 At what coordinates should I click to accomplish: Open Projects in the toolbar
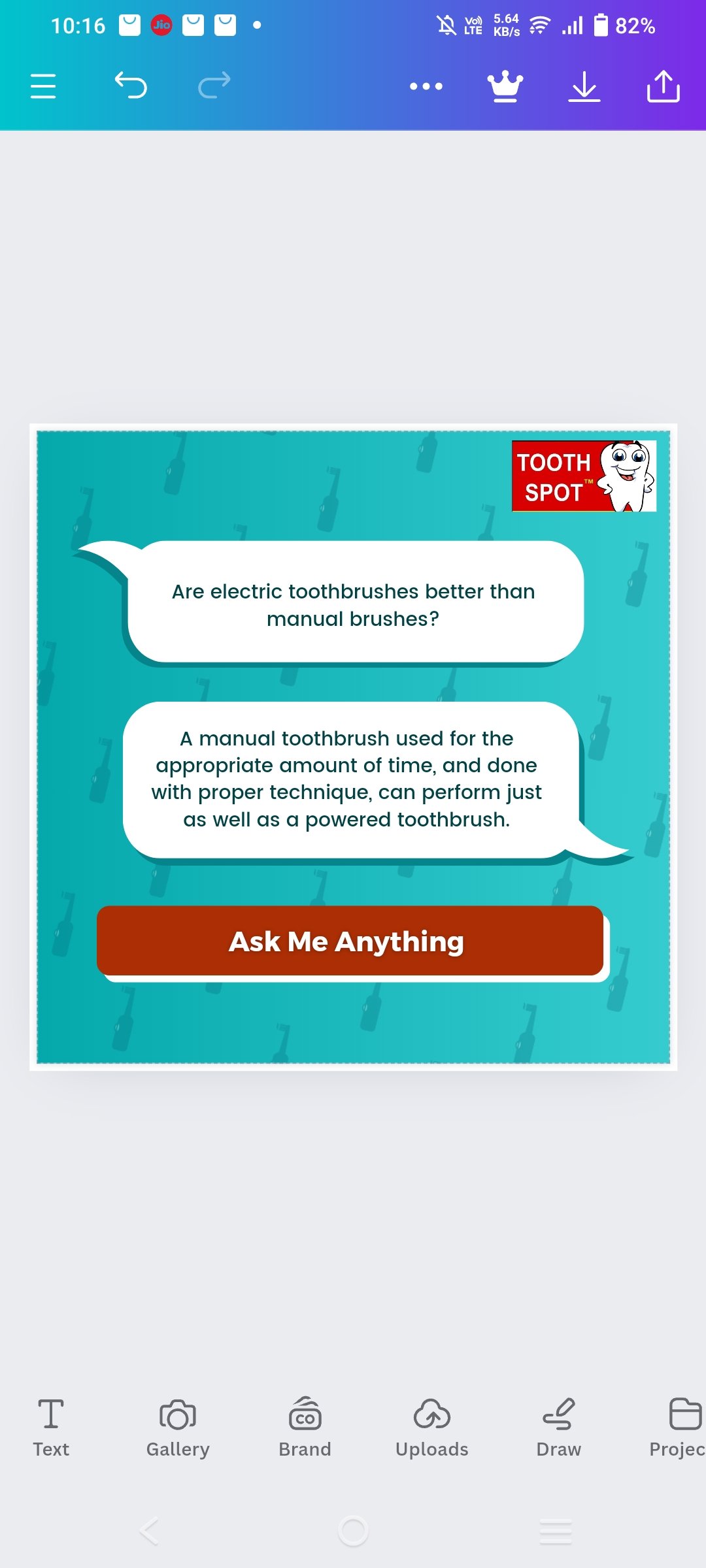click(678, 1428)
